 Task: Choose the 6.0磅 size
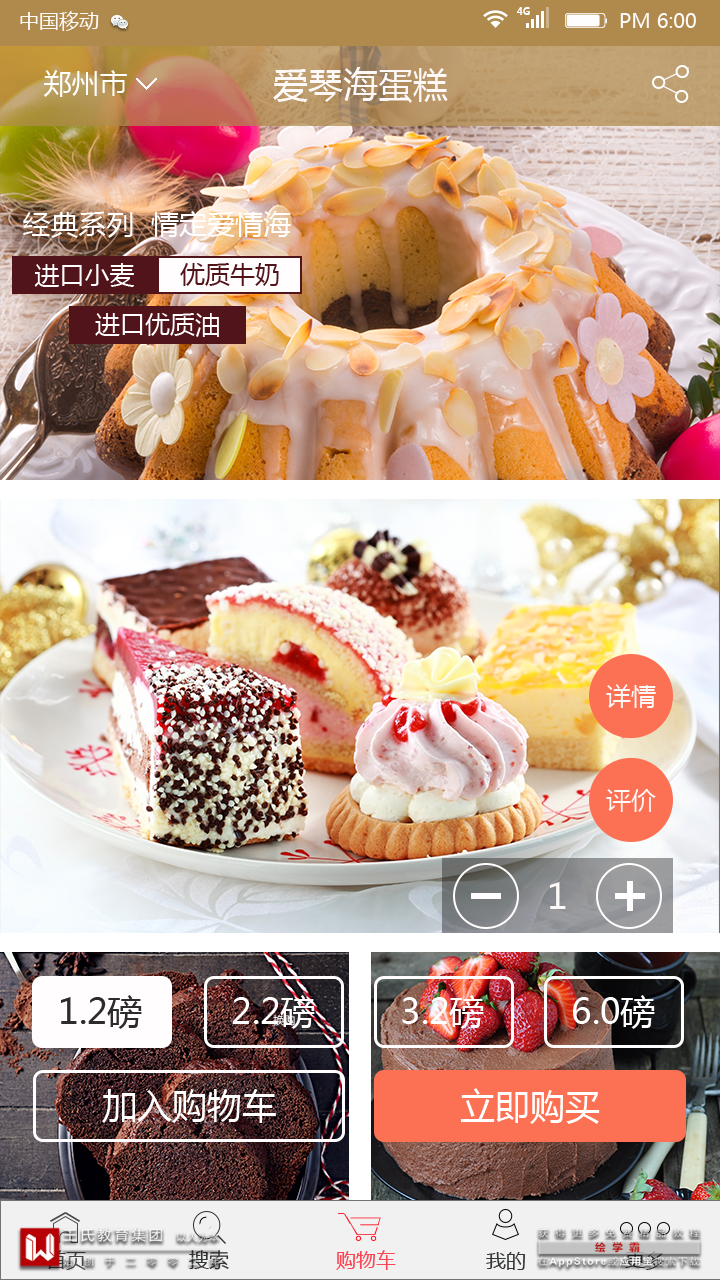click(613, 1012)
